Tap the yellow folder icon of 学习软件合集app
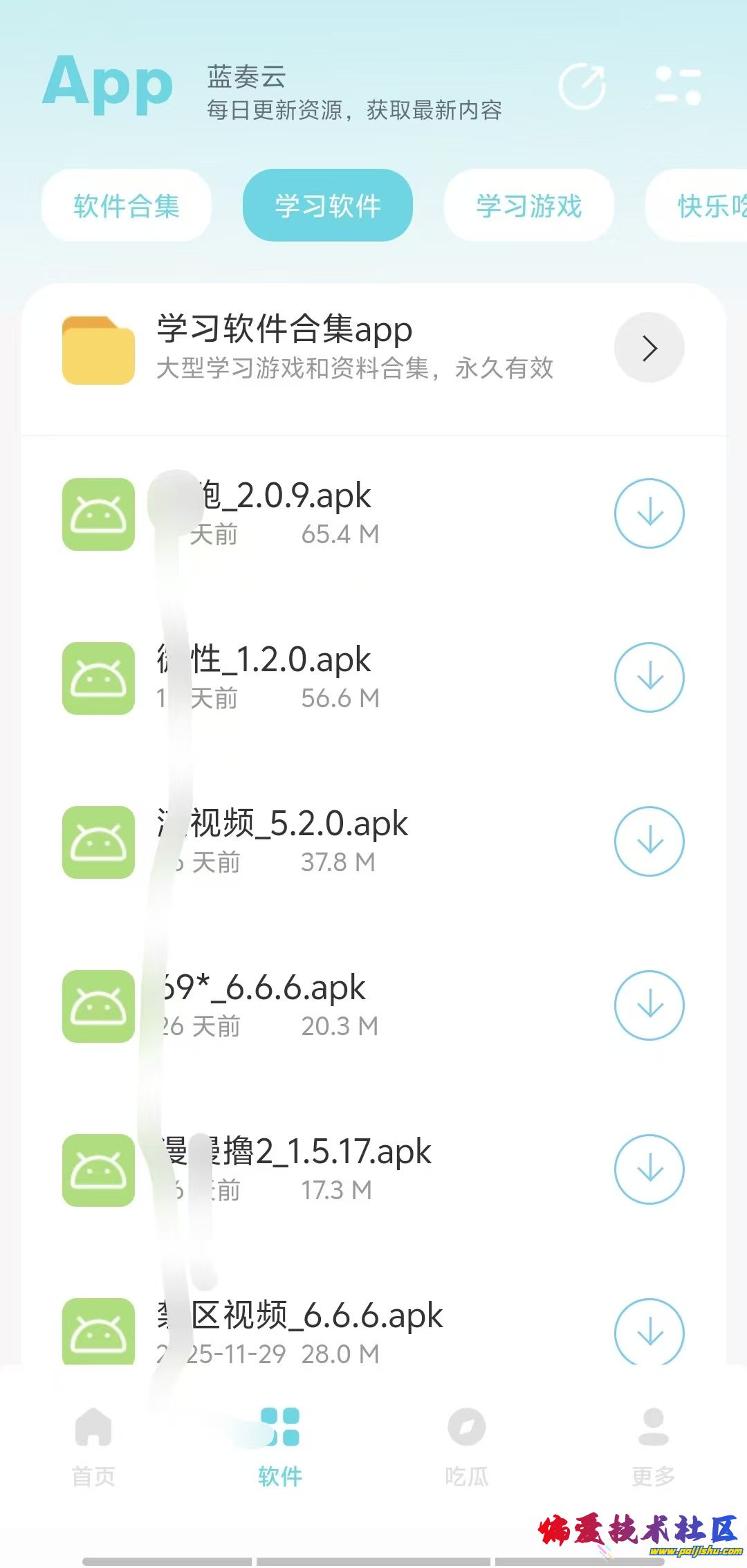This screenshot has width=747, height=1568. (97, 348)
